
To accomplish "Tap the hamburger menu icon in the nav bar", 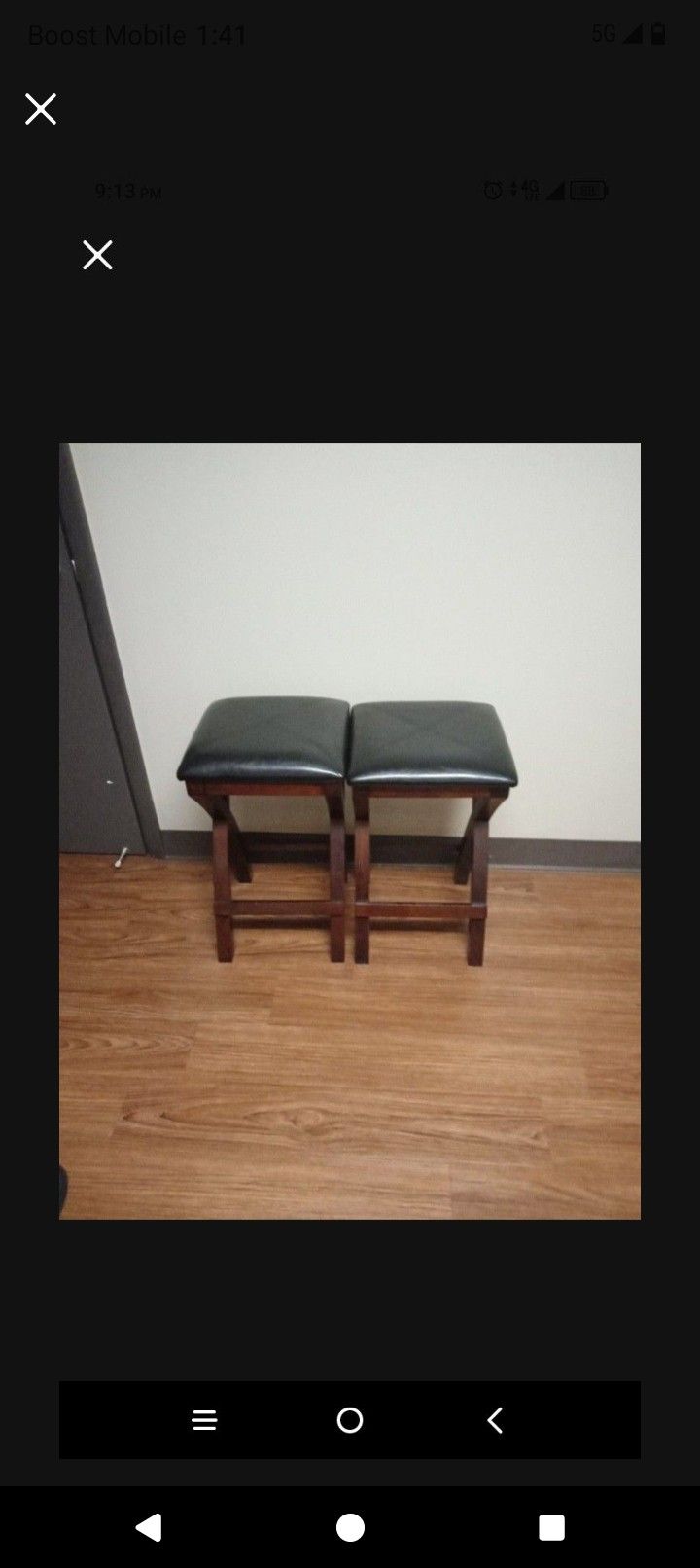I will point(204,1420).
